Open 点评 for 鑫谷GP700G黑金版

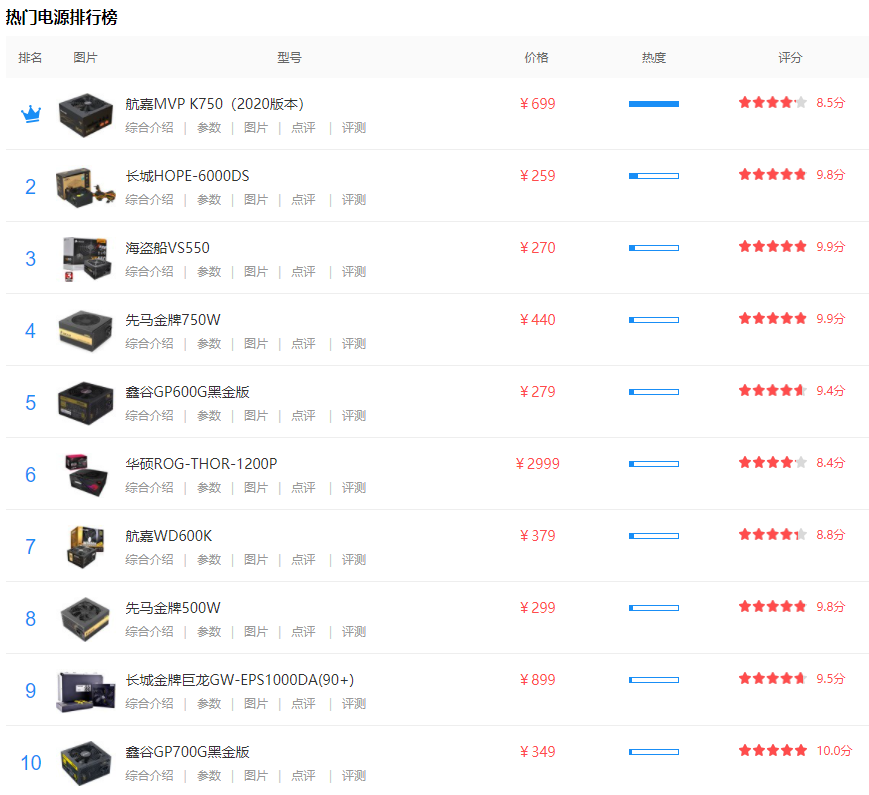303,776
